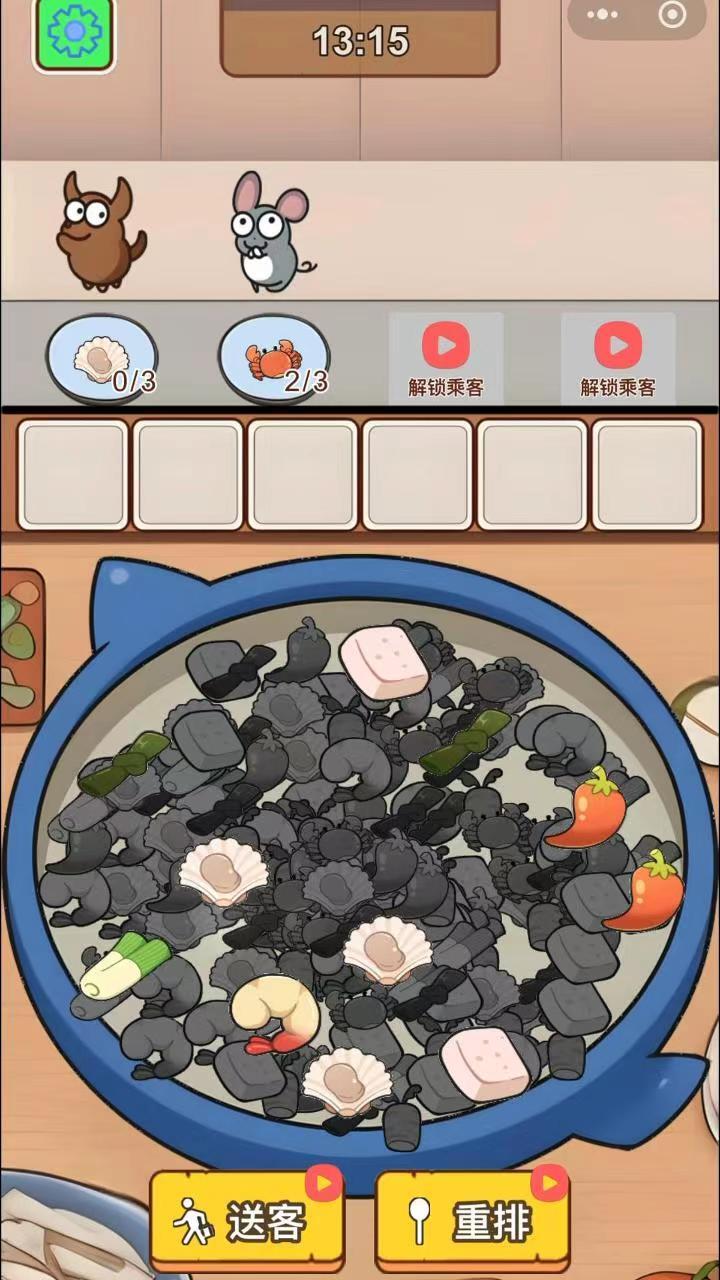Tap the 重排 reshuffle button

tap(472, 1220)
